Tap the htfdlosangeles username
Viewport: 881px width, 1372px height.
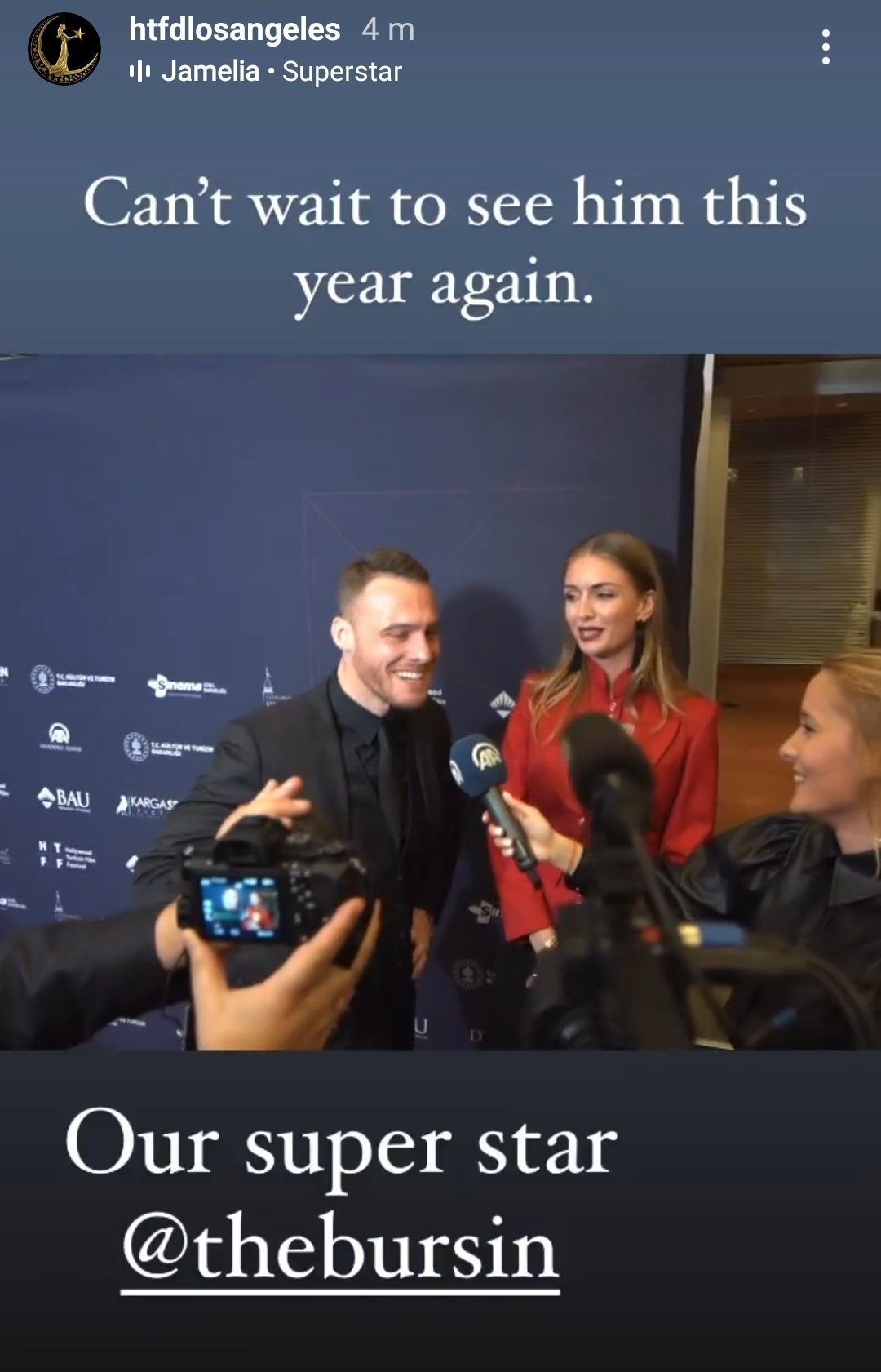[x=234, y=30]
